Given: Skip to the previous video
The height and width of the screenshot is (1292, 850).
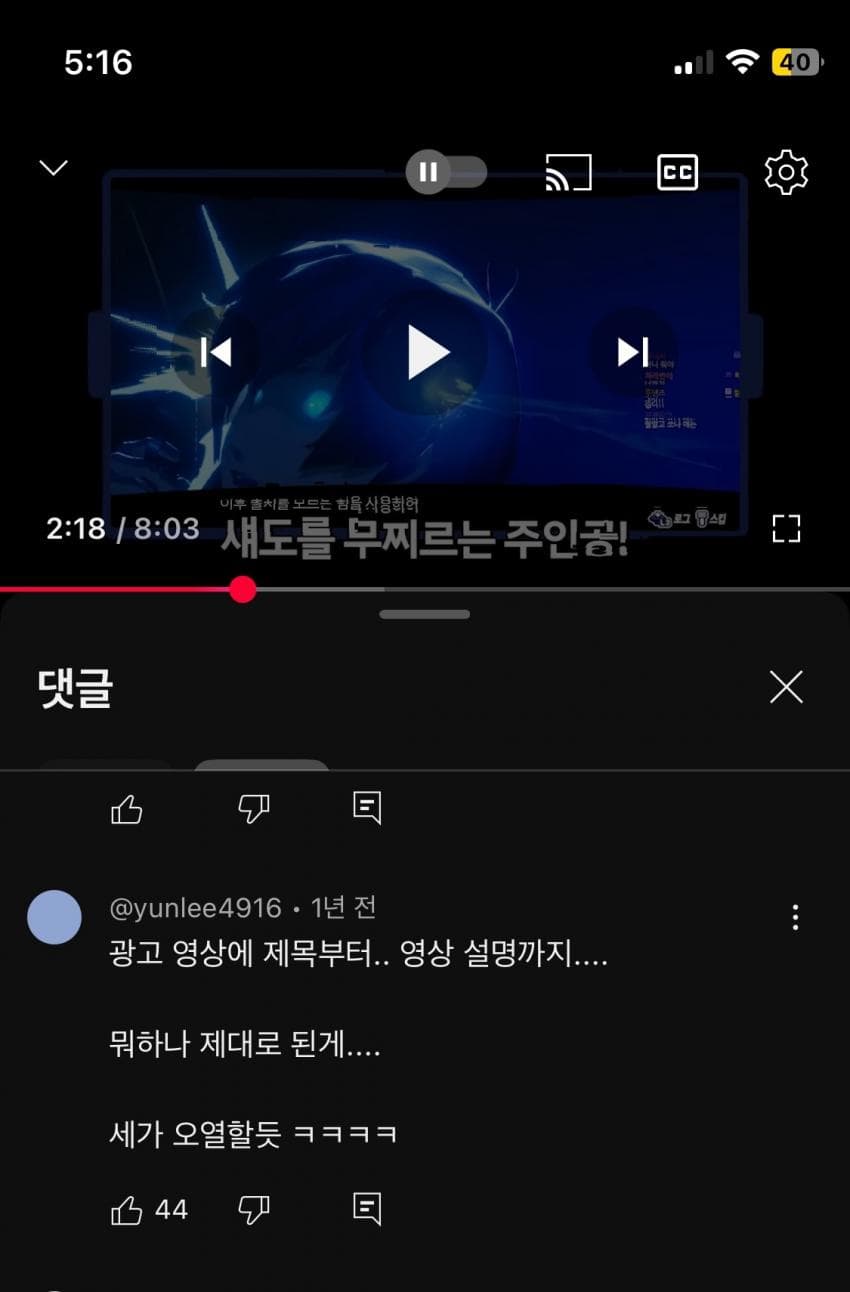Looking at the screenshot, I should (x=216, y=352).
